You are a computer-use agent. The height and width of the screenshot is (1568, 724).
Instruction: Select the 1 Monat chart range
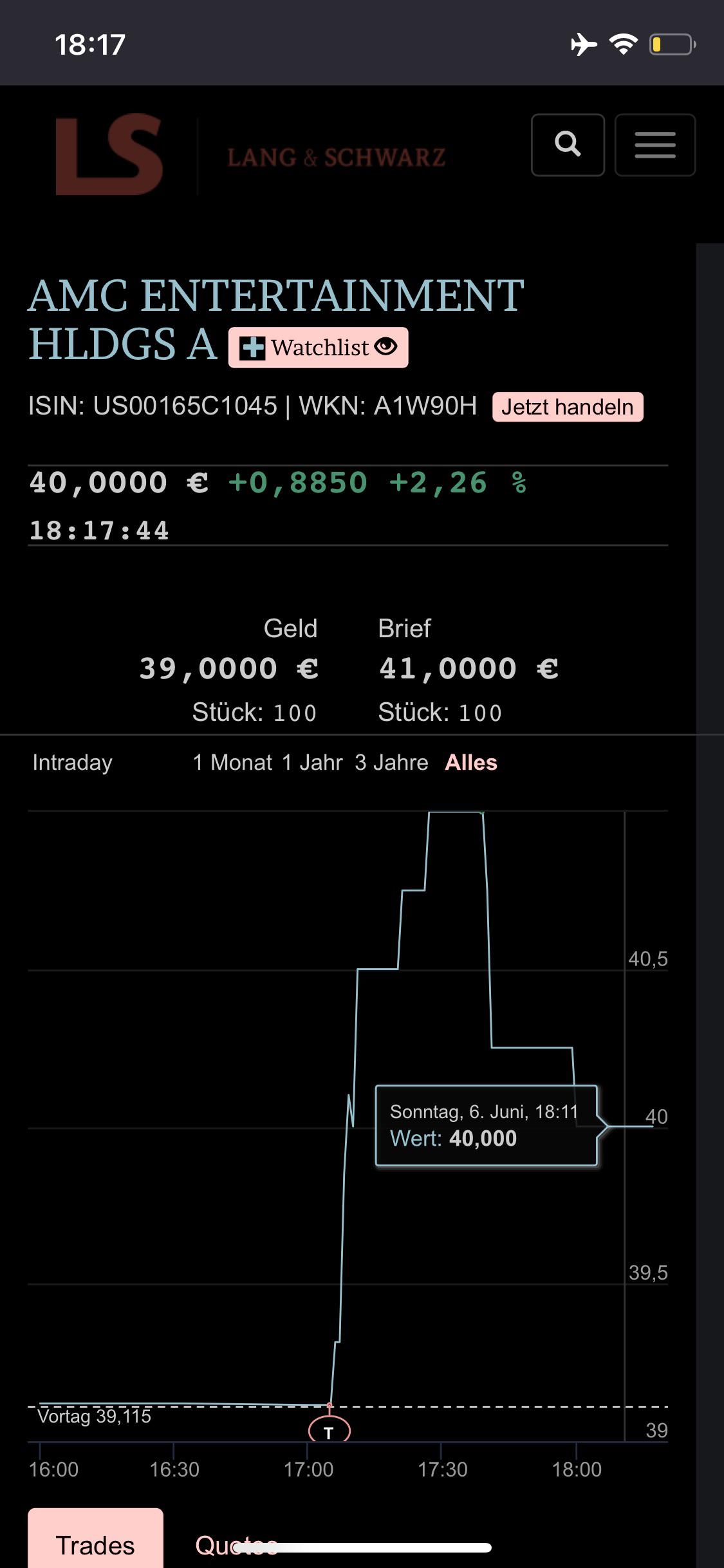[232, 763]
